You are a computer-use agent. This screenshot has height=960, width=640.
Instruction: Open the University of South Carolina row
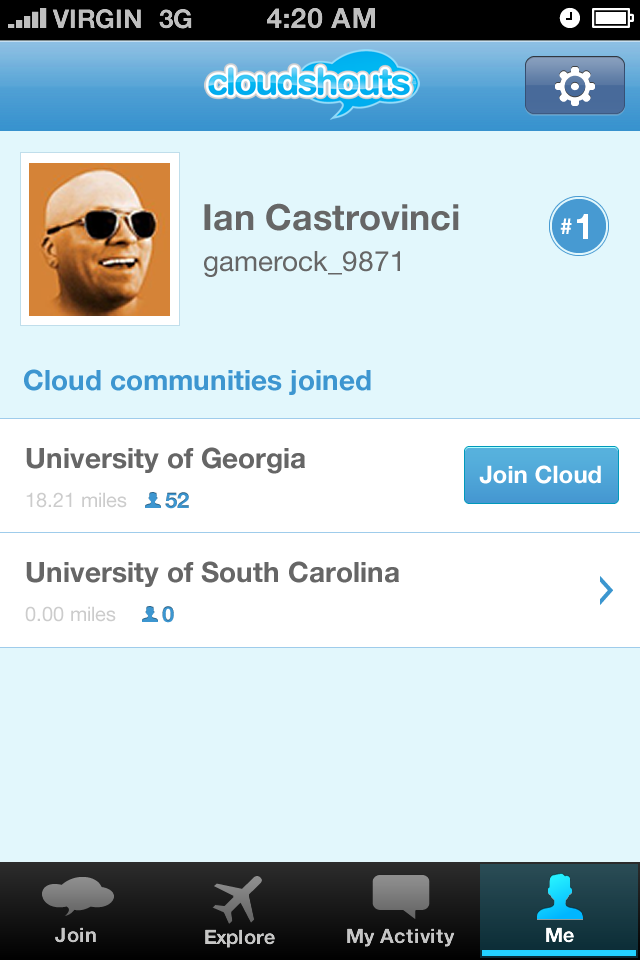(x=320, y=590)
